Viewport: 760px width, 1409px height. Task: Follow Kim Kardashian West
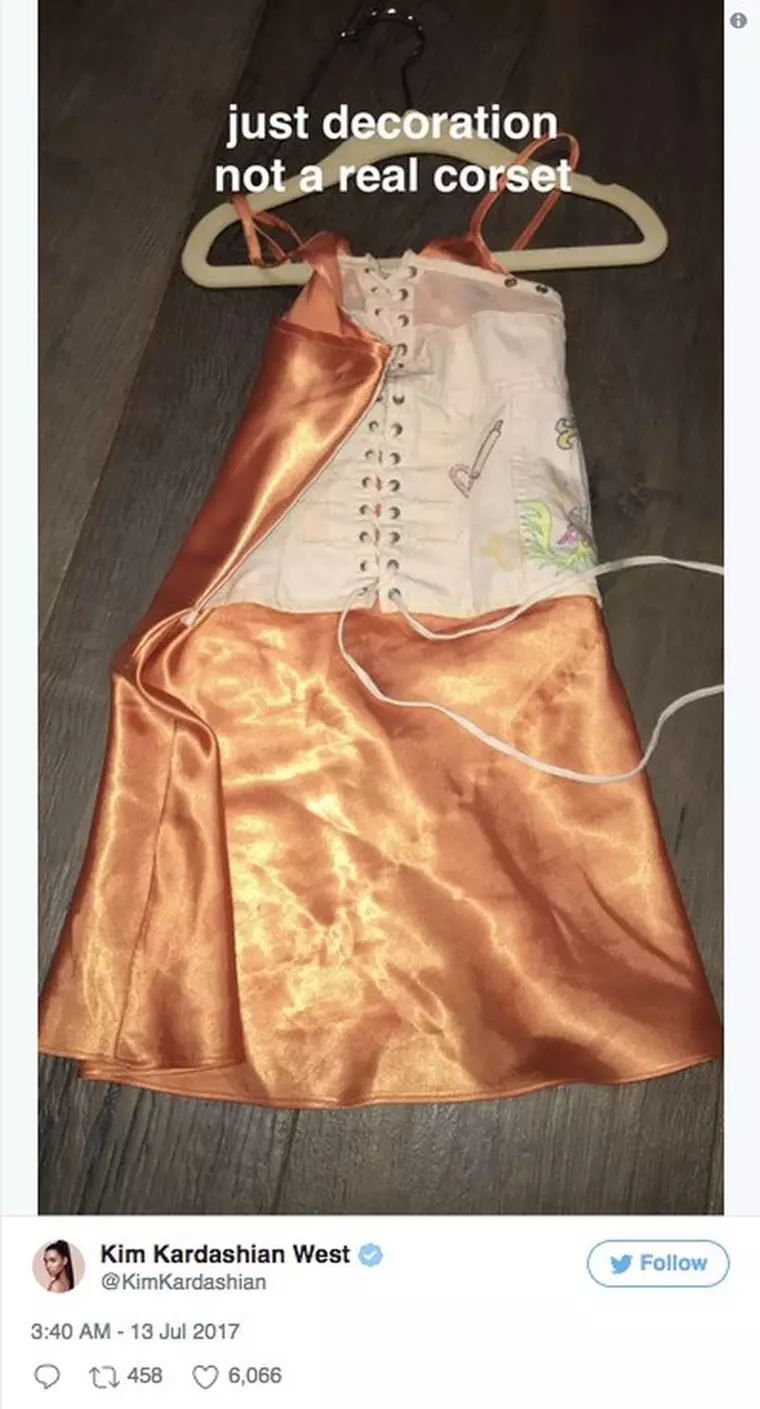pos(657,1263)
